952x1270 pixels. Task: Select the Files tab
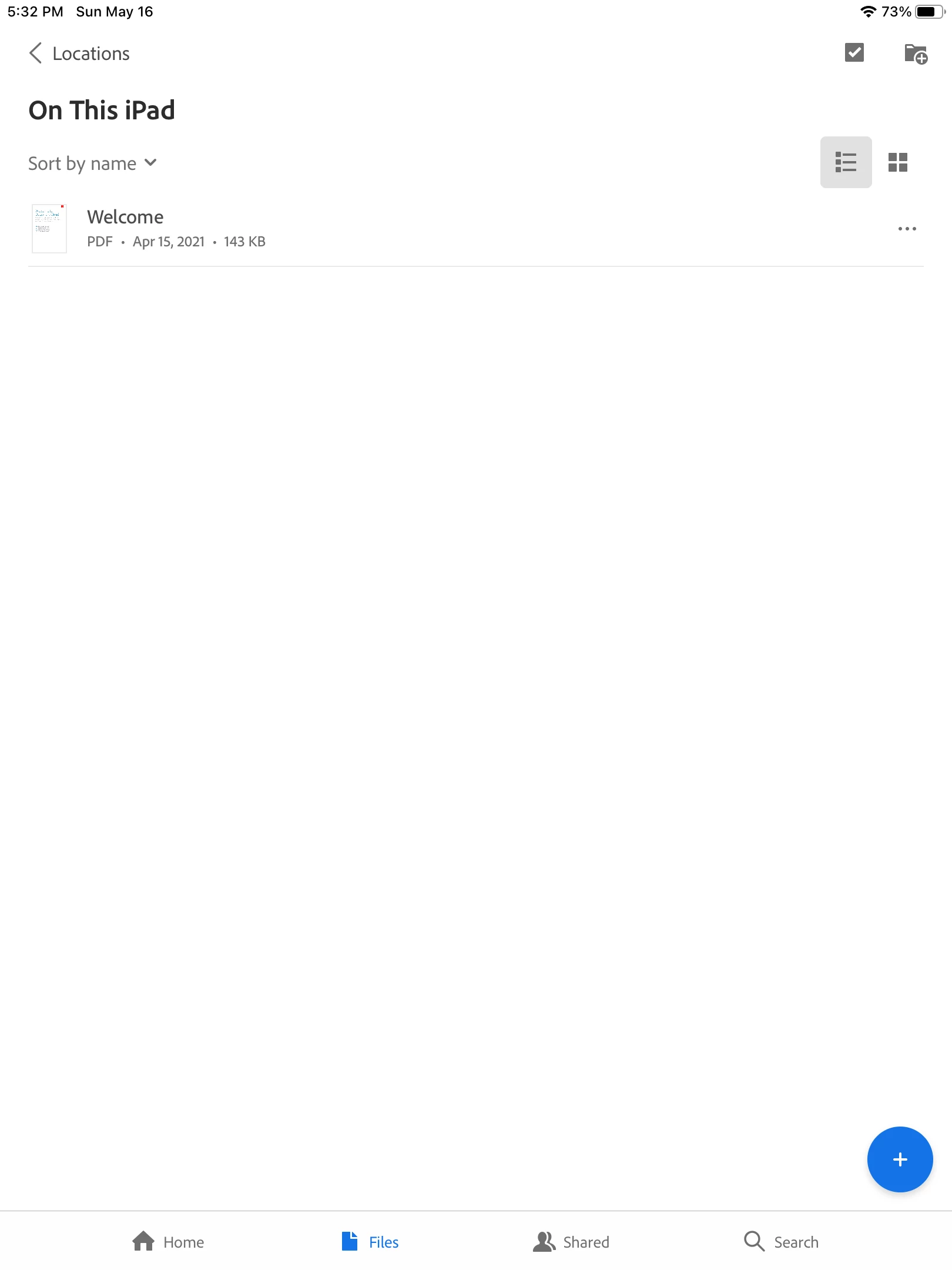pos(370,1242)
